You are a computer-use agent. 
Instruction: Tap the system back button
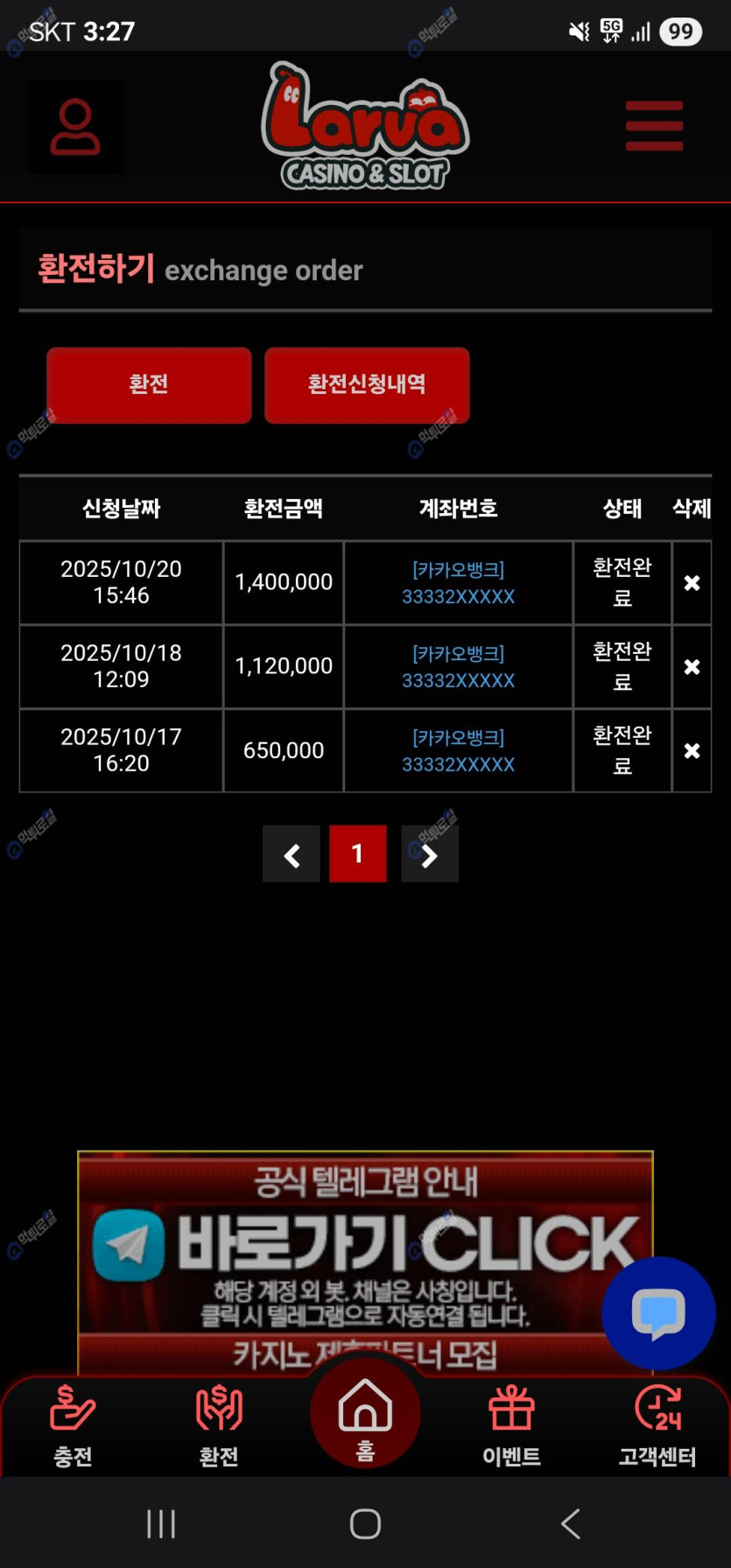tap(571, 1524)
